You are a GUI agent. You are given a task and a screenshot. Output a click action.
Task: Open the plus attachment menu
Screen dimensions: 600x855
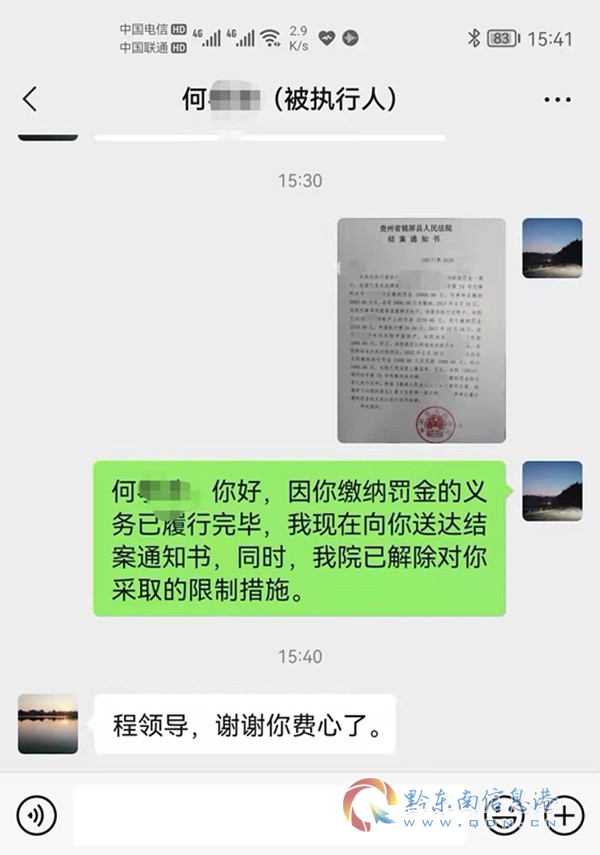[565, 814]
